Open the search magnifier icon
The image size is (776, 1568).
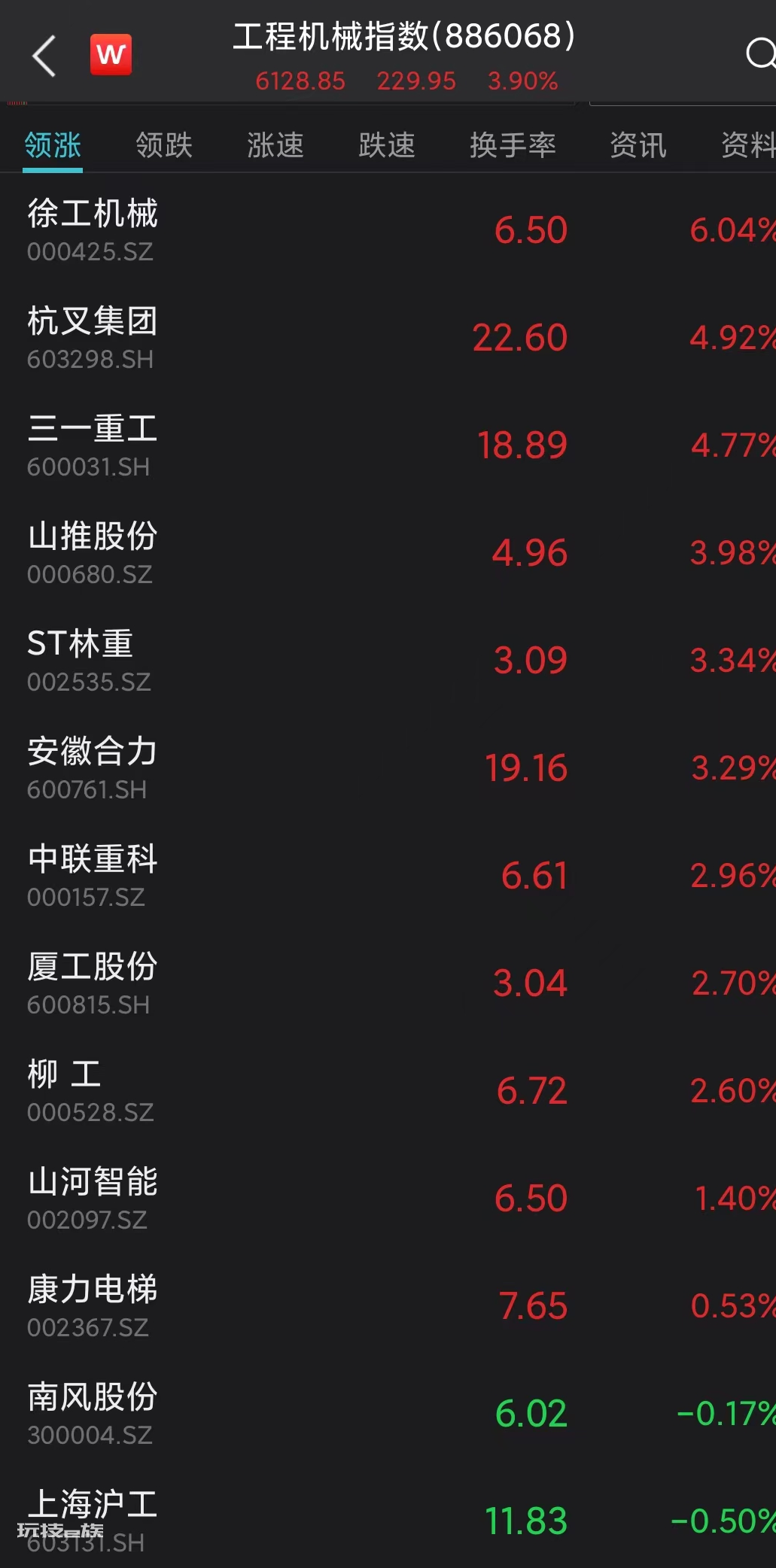click(760, 54)
